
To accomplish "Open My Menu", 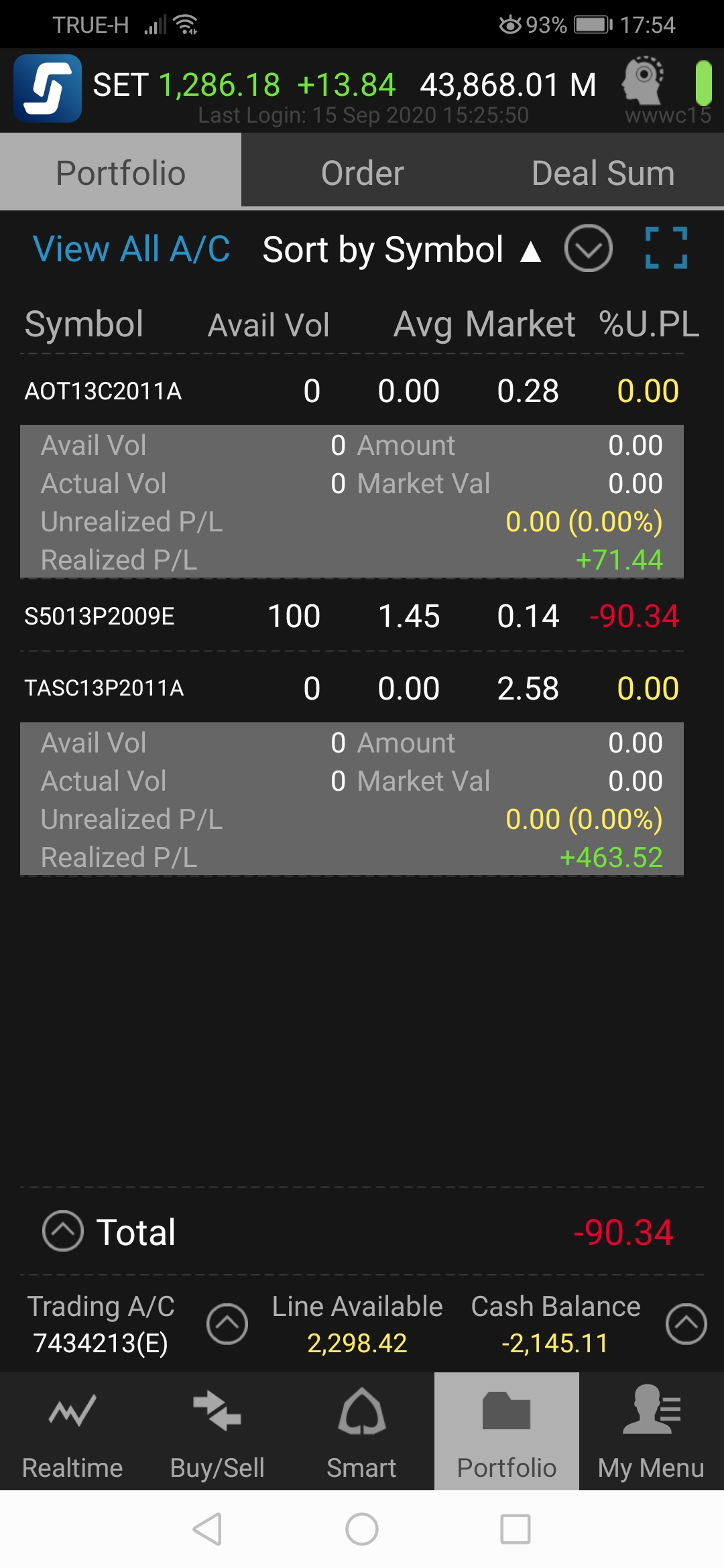I will (652, 1431).
